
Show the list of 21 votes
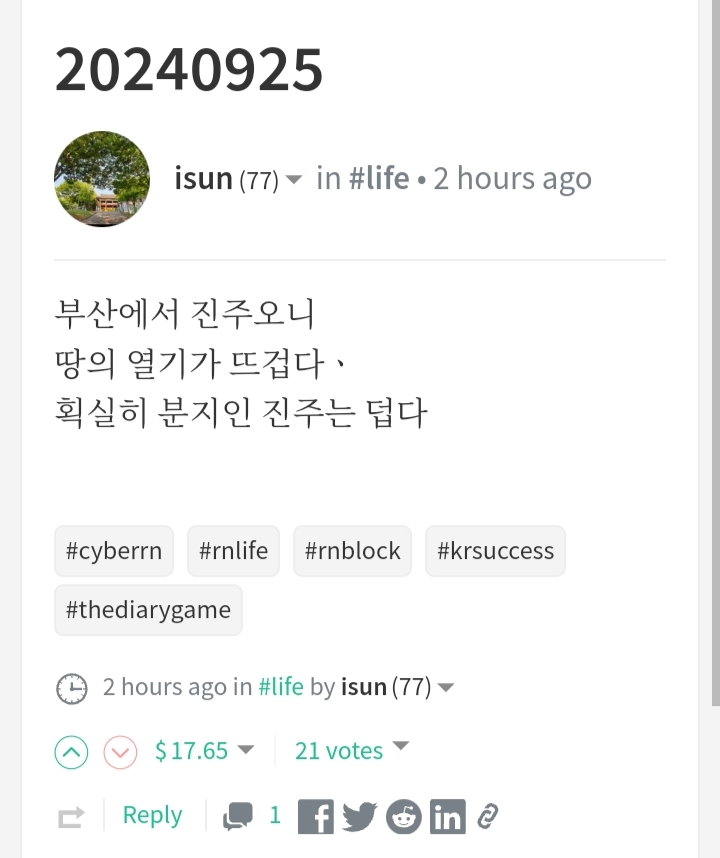tap(351, 751)
